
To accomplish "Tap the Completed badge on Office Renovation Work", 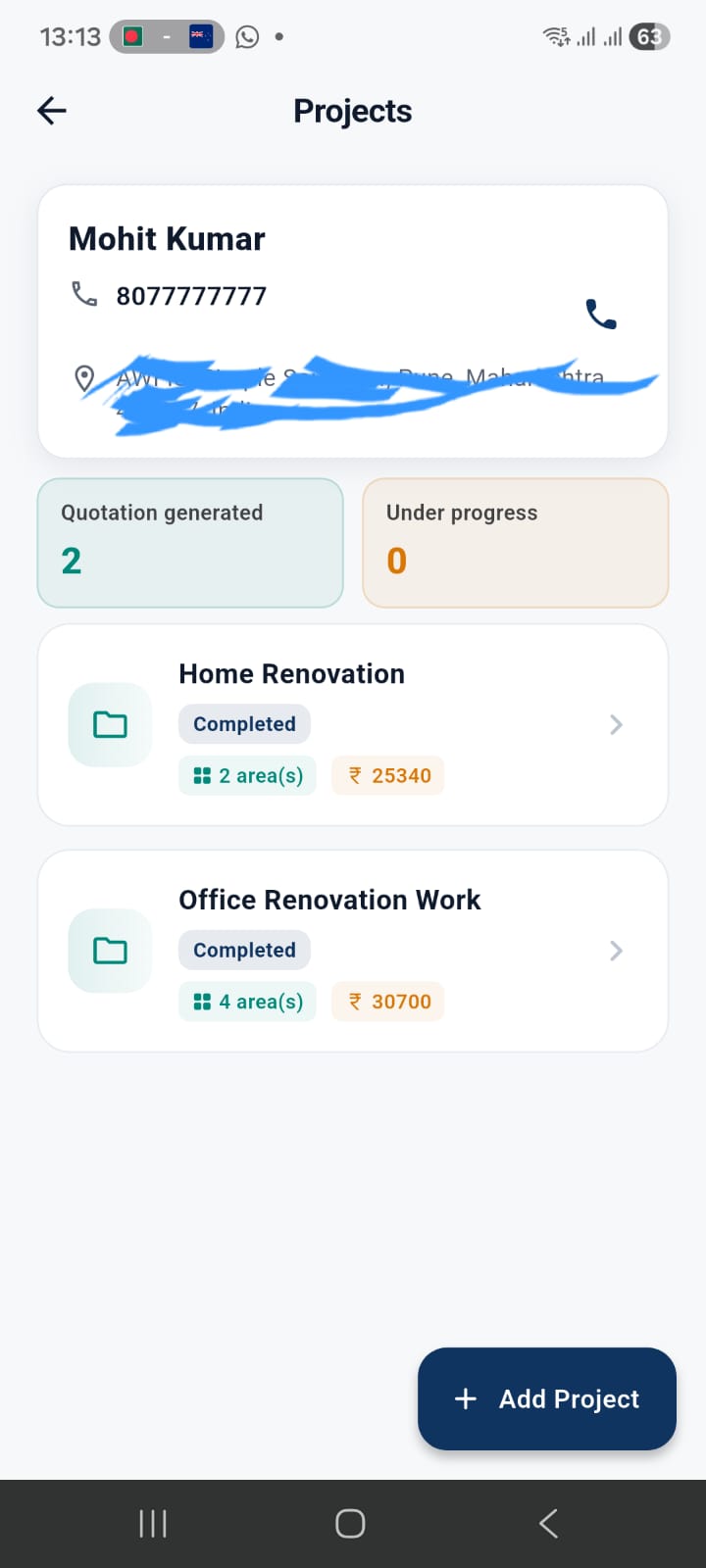I will tap(244, 950).
